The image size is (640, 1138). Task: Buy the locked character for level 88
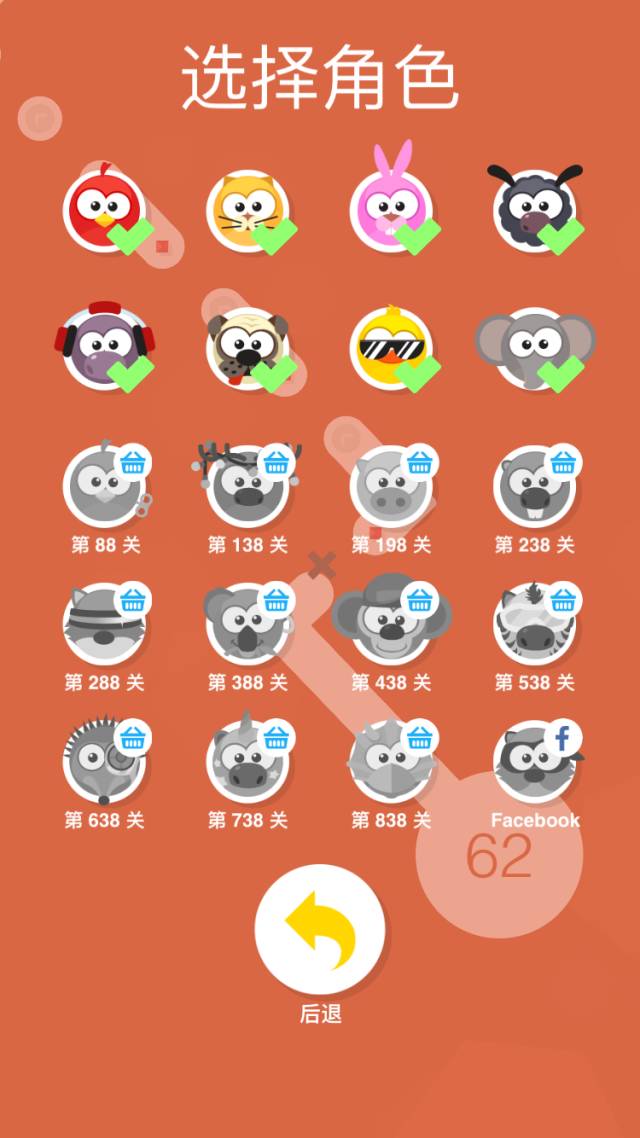point(104,487)
